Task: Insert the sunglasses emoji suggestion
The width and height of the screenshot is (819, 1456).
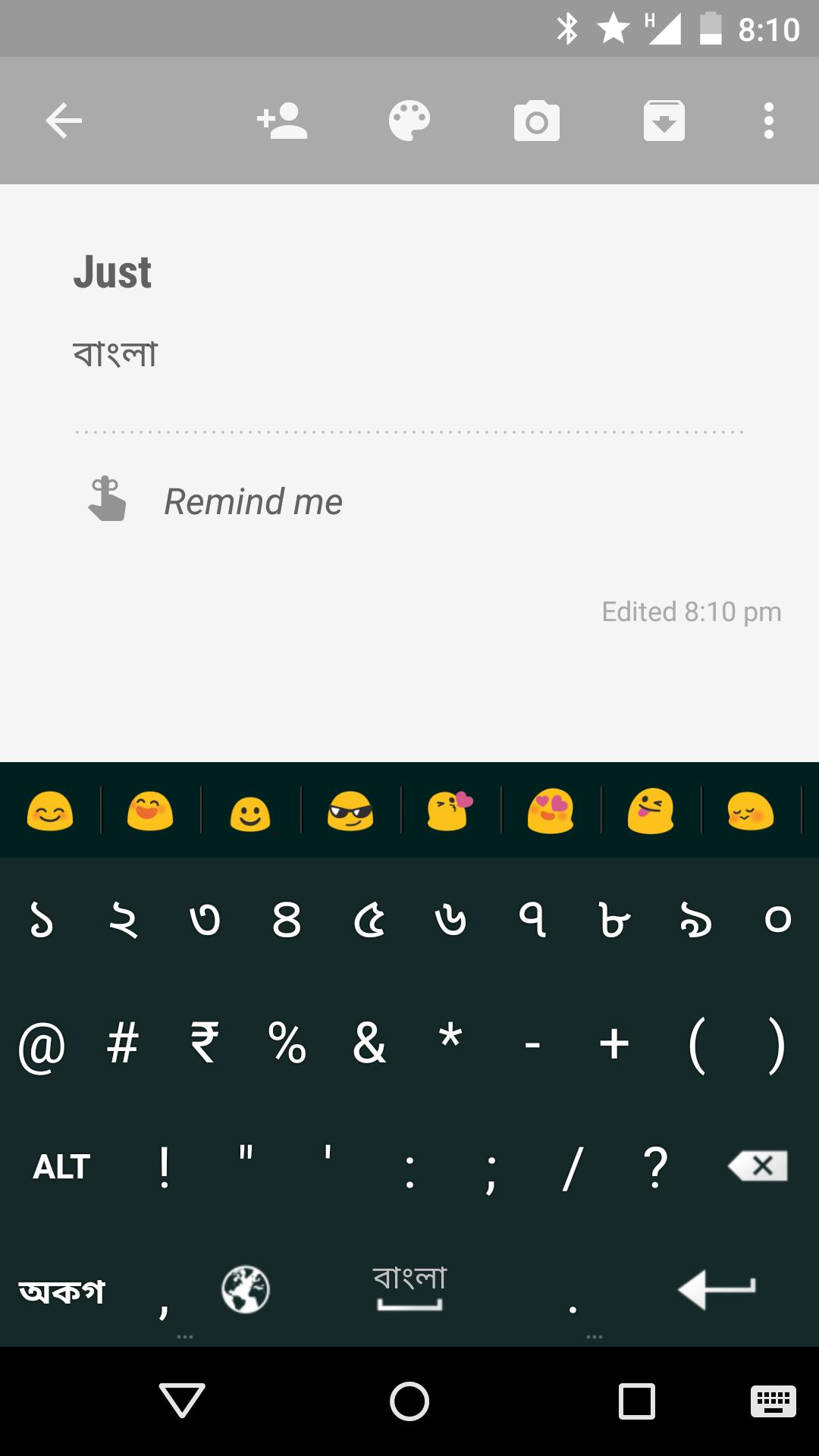Action: (x=350, y=811)
